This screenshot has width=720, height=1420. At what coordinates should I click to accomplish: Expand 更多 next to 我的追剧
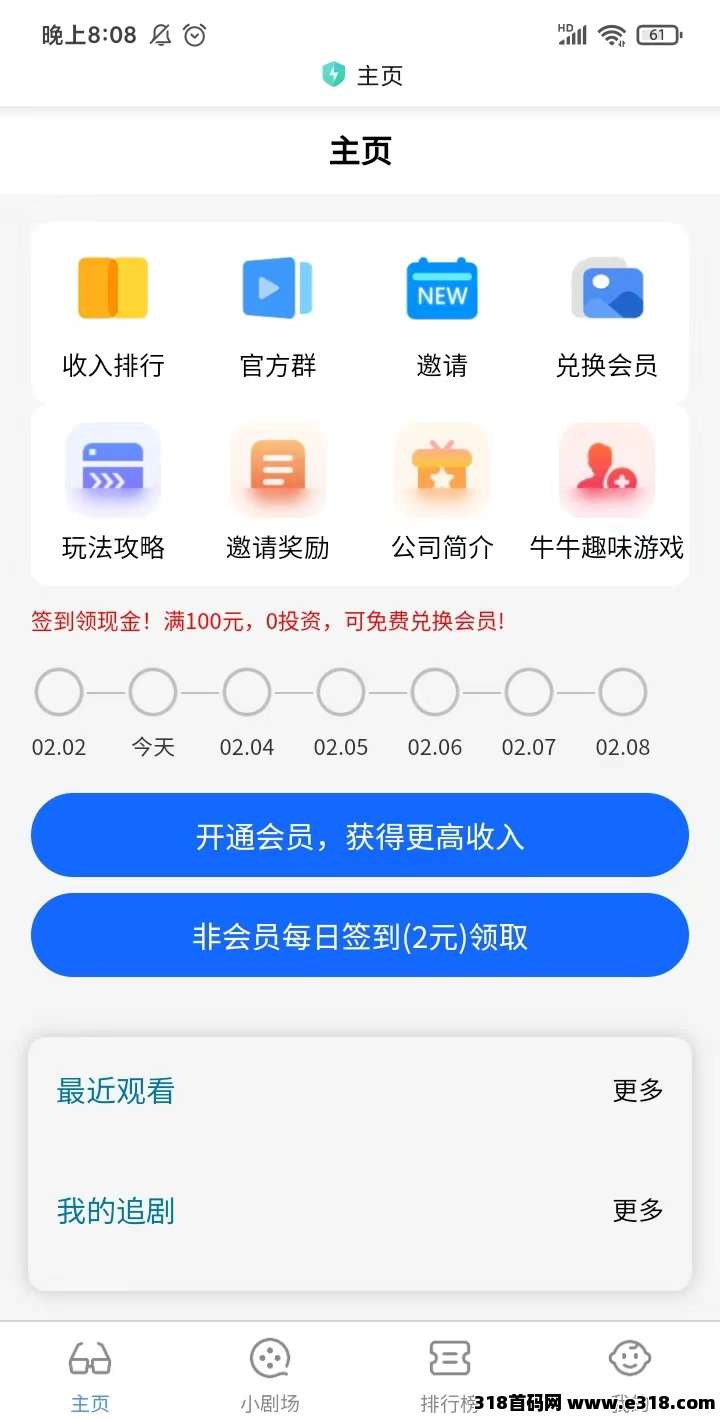[637, 1210]
